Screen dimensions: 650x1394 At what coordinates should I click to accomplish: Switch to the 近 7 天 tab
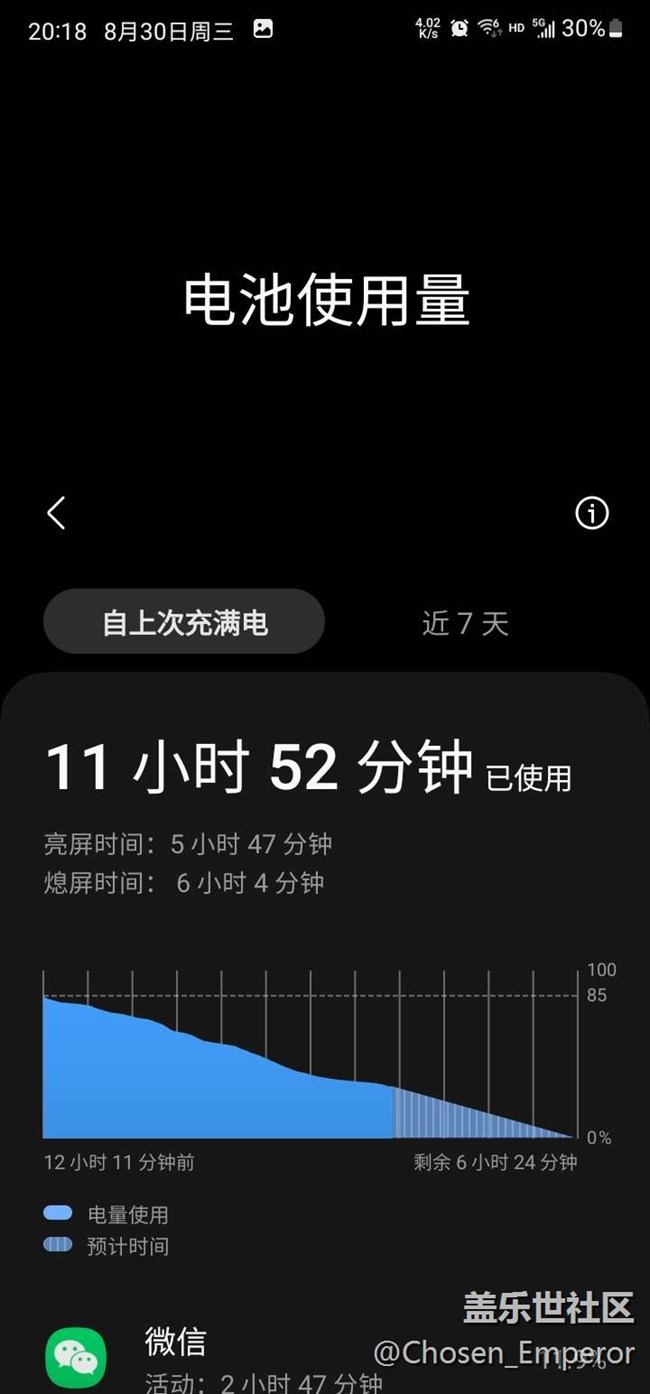pyautogui.click(x=465, y=623)
